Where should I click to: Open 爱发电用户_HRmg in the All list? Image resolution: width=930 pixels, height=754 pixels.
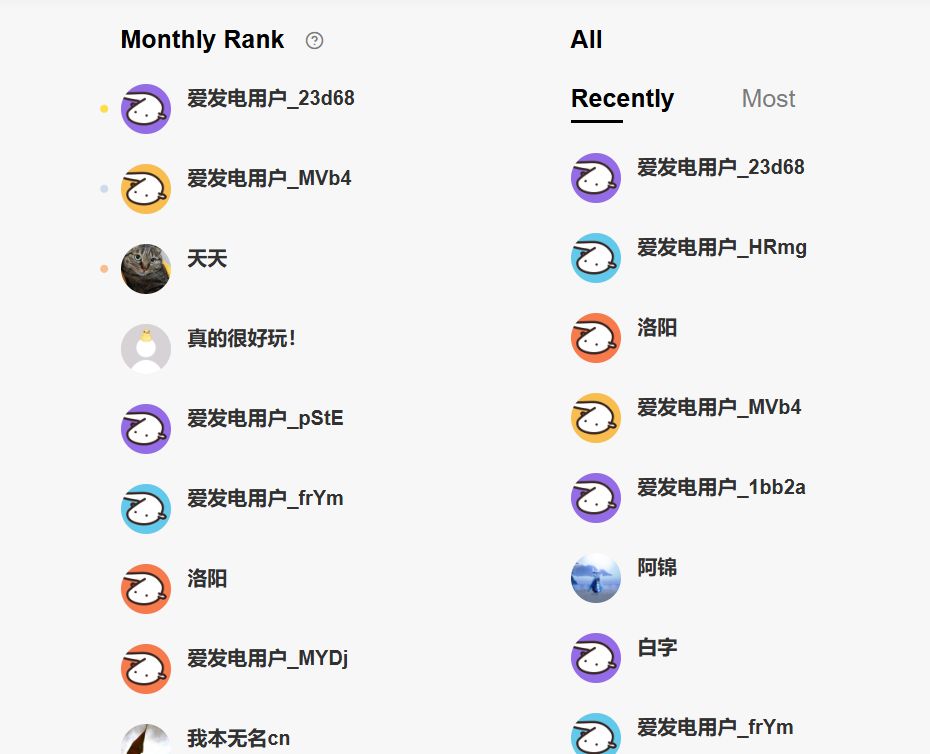(x=722, y=247)
